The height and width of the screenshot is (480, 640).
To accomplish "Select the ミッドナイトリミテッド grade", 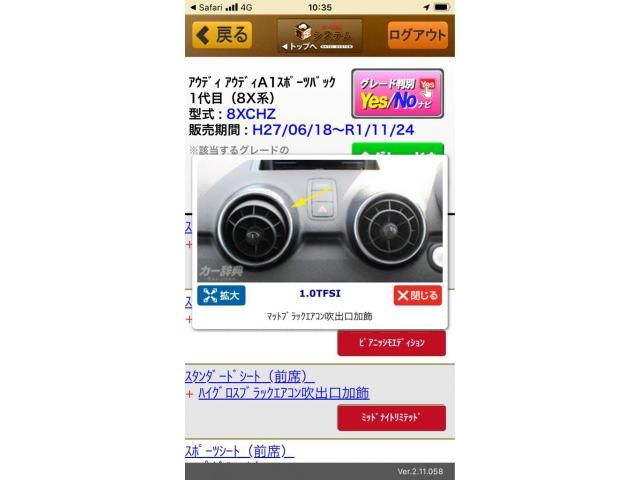I will tap(391, 418).
